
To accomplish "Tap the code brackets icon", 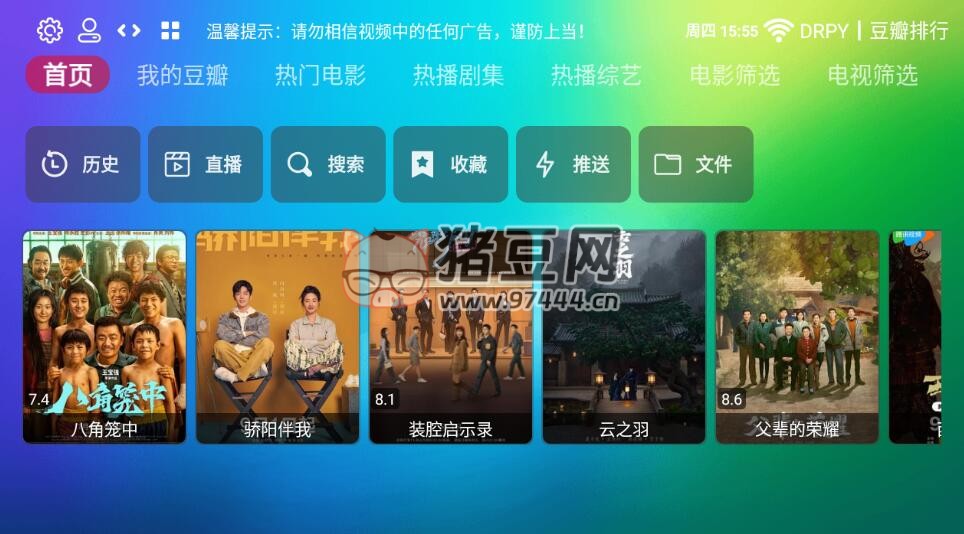I will point(129,30).
